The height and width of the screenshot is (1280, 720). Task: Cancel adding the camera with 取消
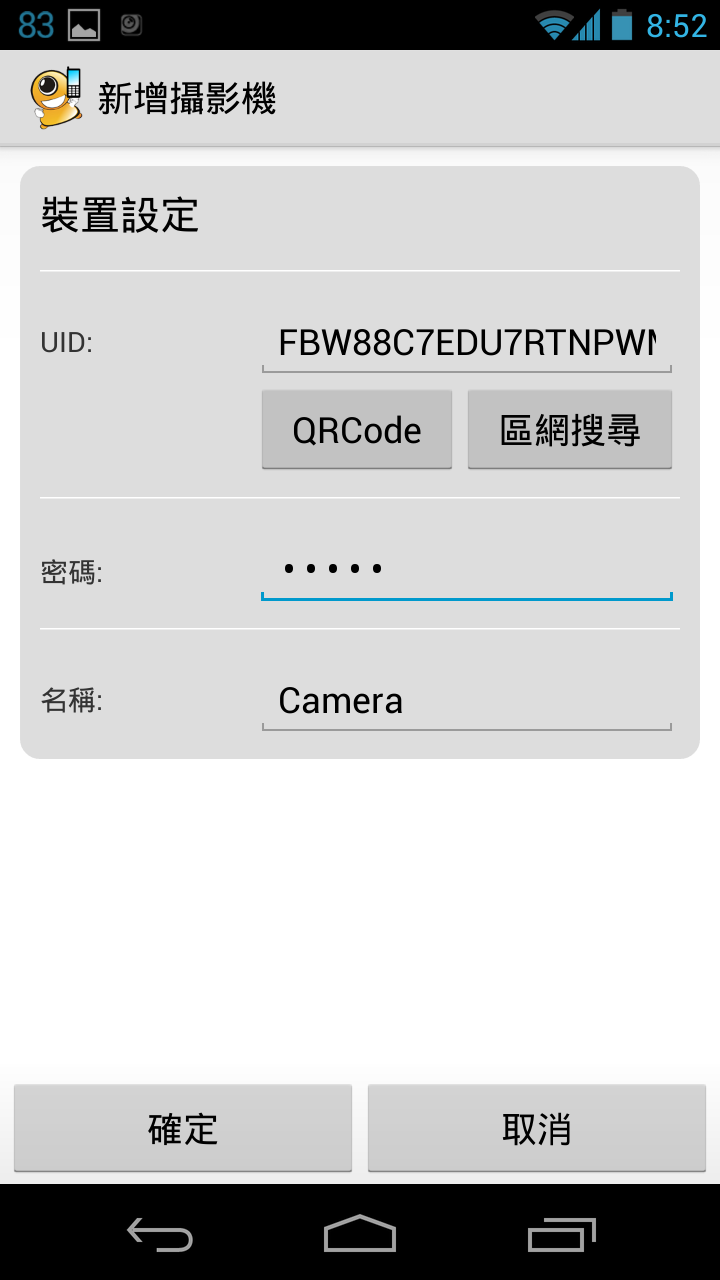[537, 1128]
